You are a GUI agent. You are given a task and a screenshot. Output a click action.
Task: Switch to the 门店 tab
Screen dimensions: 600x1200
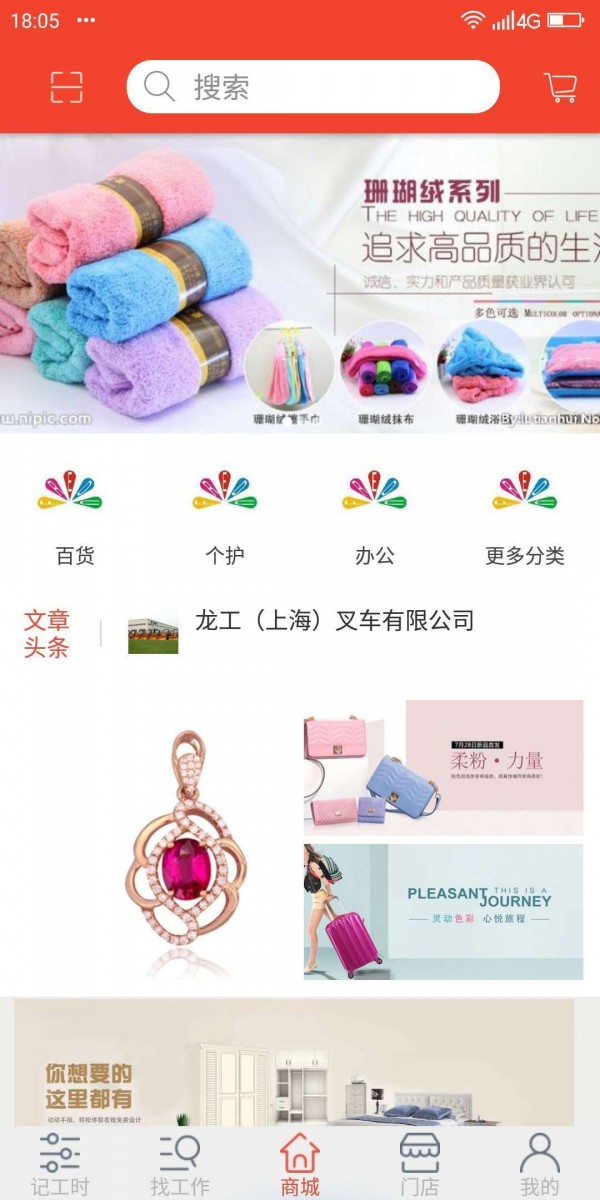[420, 1165]
